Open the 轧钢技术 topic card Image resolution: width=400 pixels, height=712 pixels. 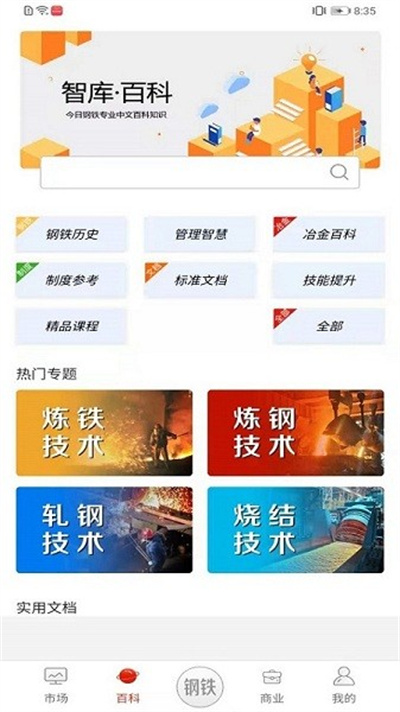pos(104,529)
